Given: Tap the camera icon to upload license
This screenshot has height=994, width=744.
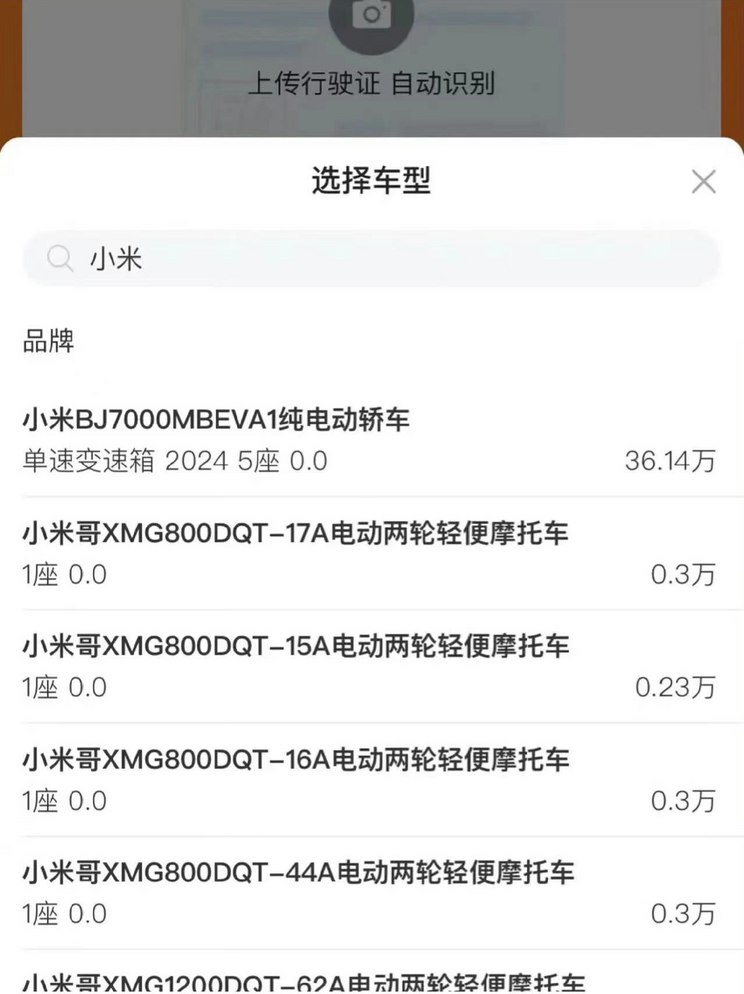Looking at the screenshot, I should pyautogui.click(x=372, y=15).
